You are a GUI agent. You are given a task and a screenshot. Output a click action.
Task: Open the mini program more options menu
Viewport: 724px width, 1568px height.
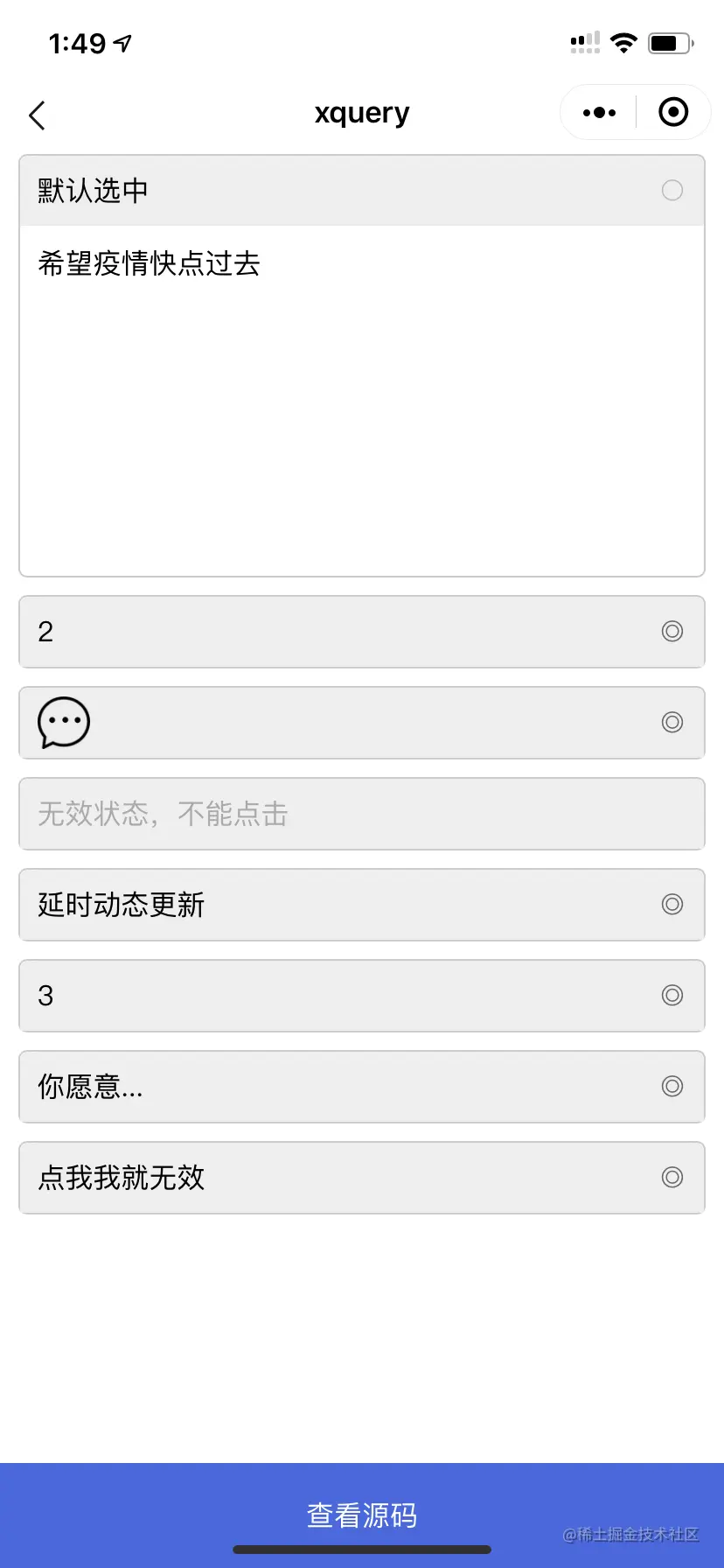(599, 113)
